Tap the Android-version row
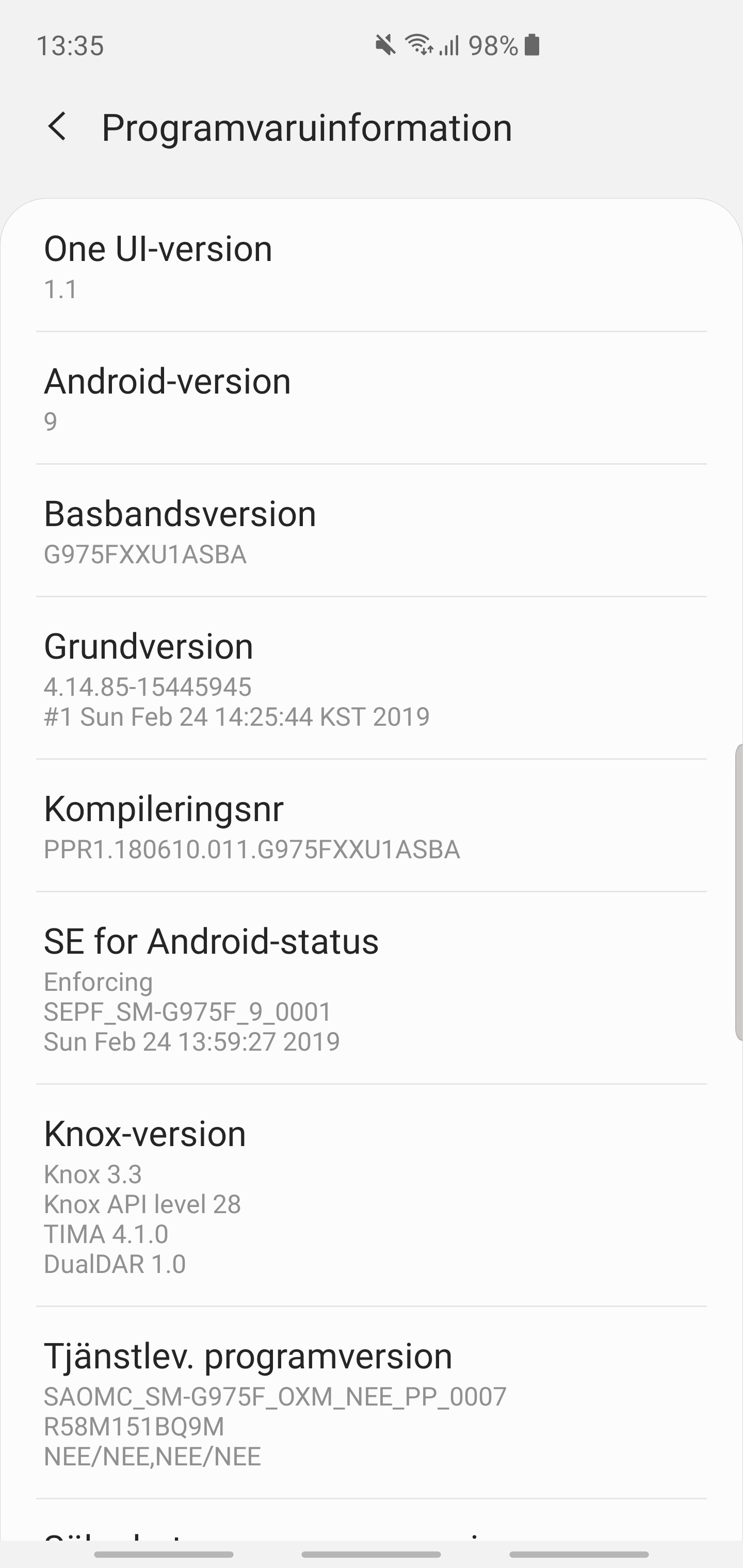Viewport: 743px width, 1568px height. click(x=372, y=398)
